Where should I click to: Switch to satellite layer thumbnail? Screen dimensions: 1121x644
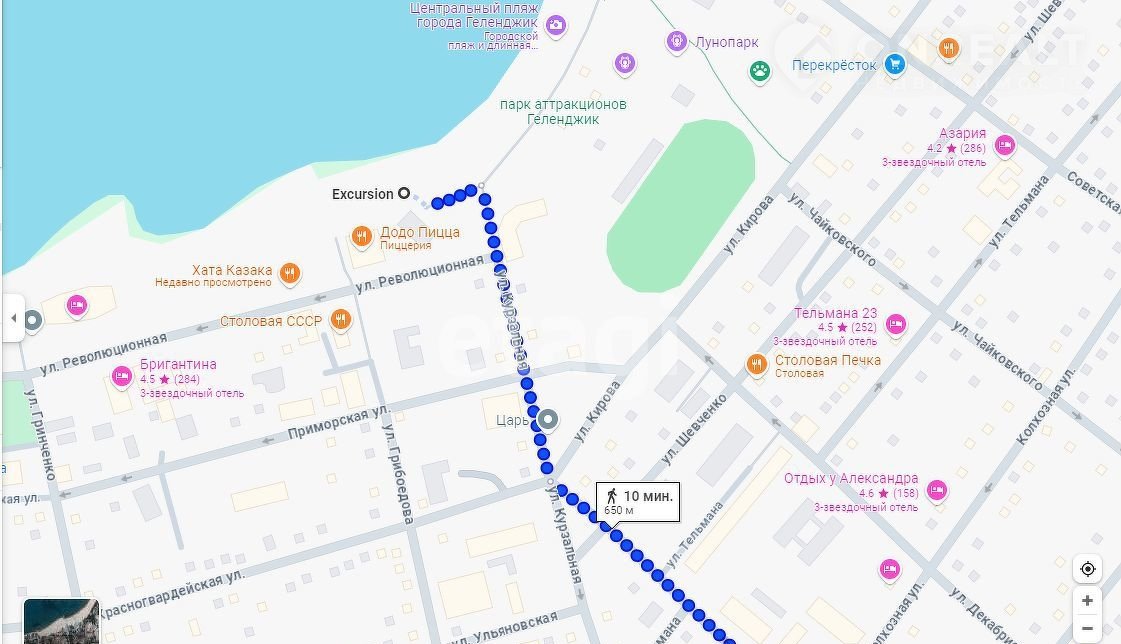61,621
